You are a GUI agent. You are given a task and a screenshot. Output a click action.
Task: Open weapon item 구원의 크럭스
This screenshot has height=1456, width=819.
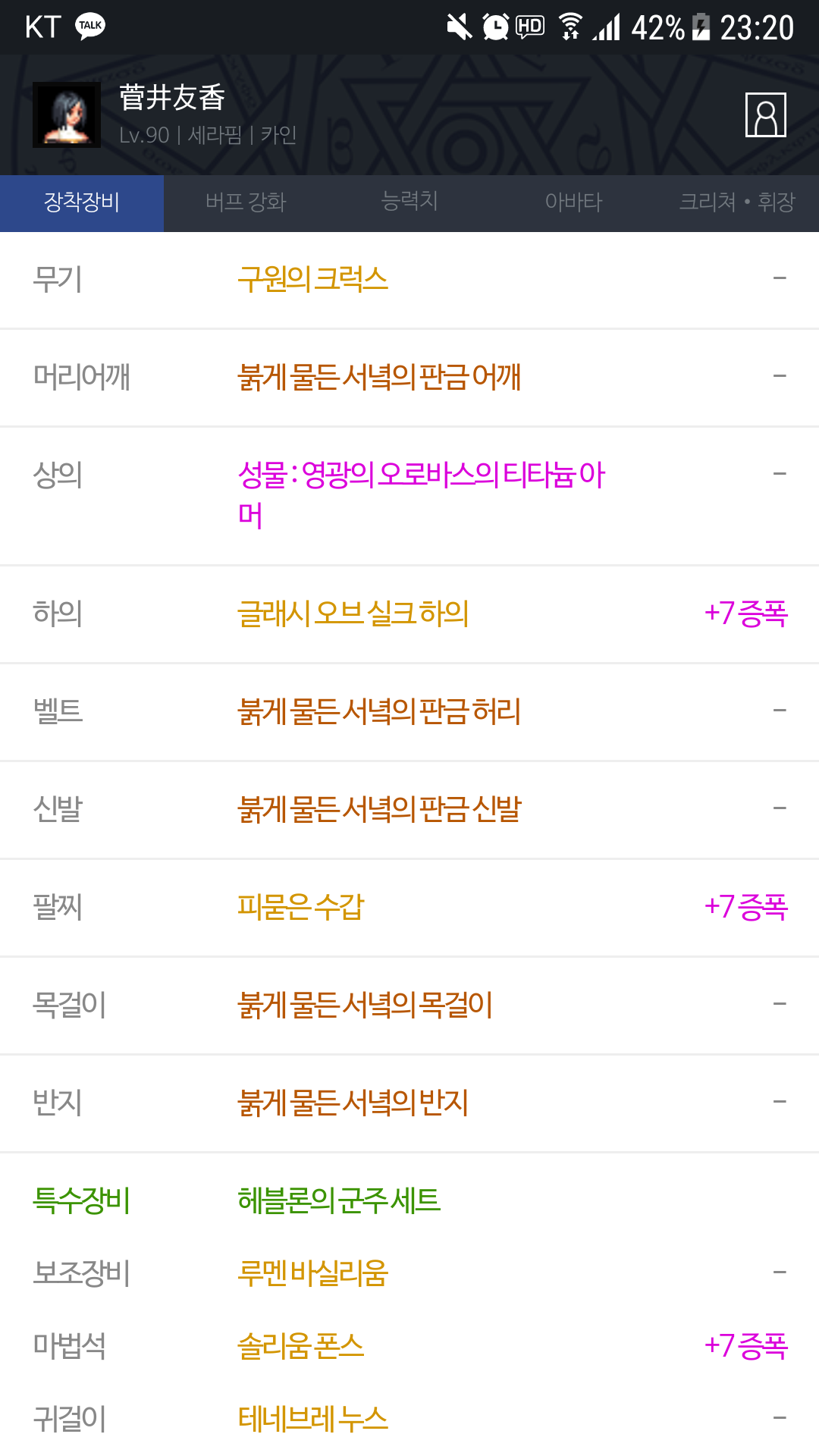pos(312,280)
